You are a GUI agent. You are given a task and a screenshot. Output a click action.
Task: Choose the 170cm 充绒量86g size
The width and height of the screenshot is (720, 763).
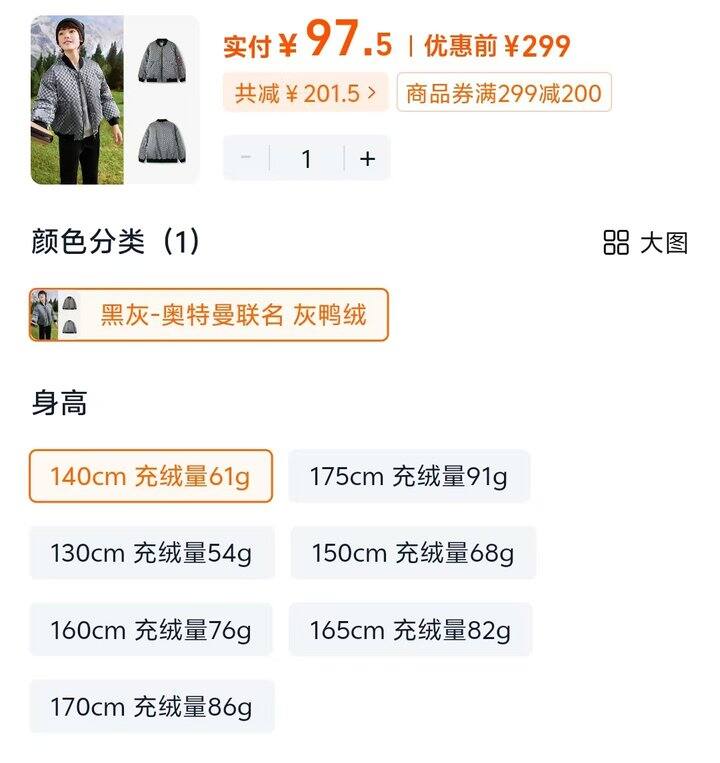click(x=152, y=707)
